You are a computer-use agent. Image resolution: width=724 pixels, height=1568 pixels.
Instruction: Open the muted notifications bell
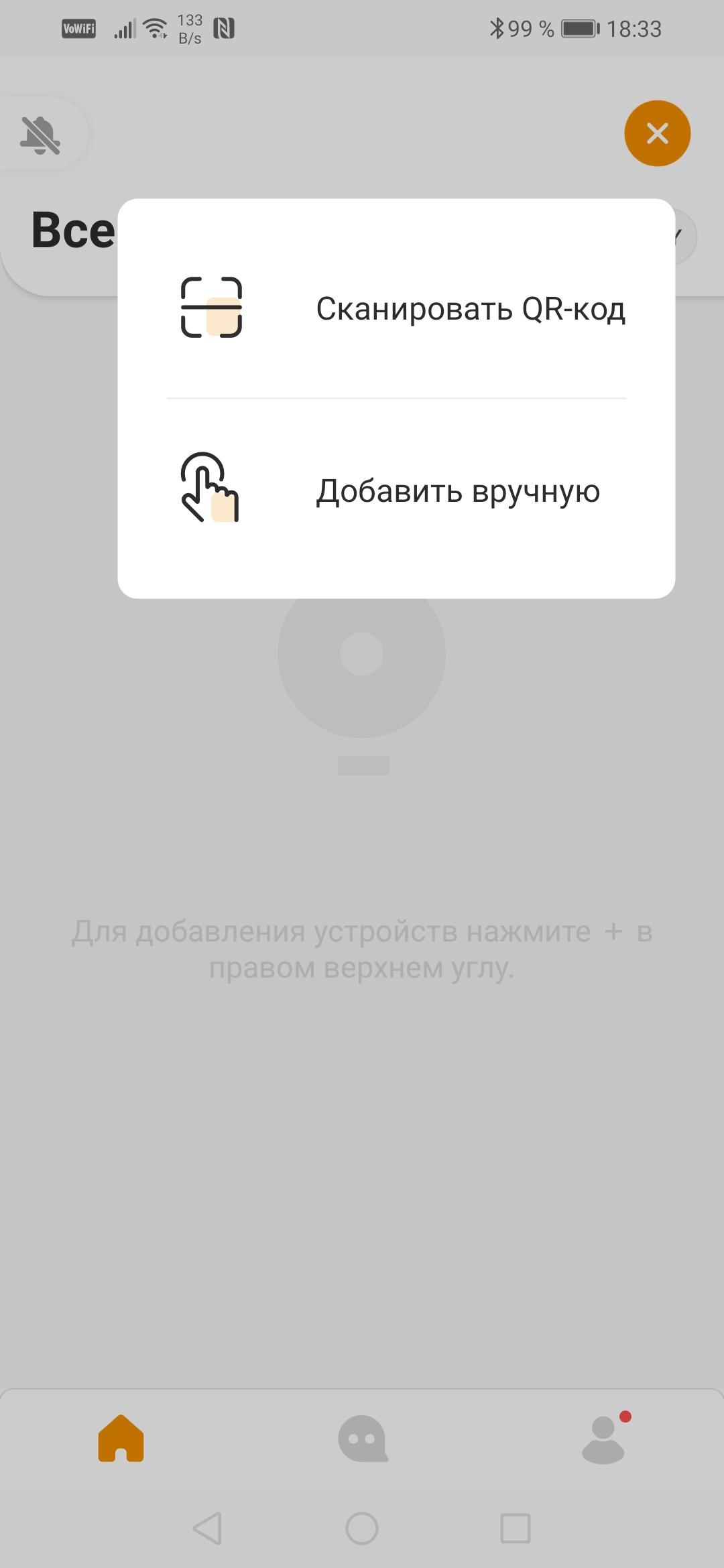tap(41, 135)
